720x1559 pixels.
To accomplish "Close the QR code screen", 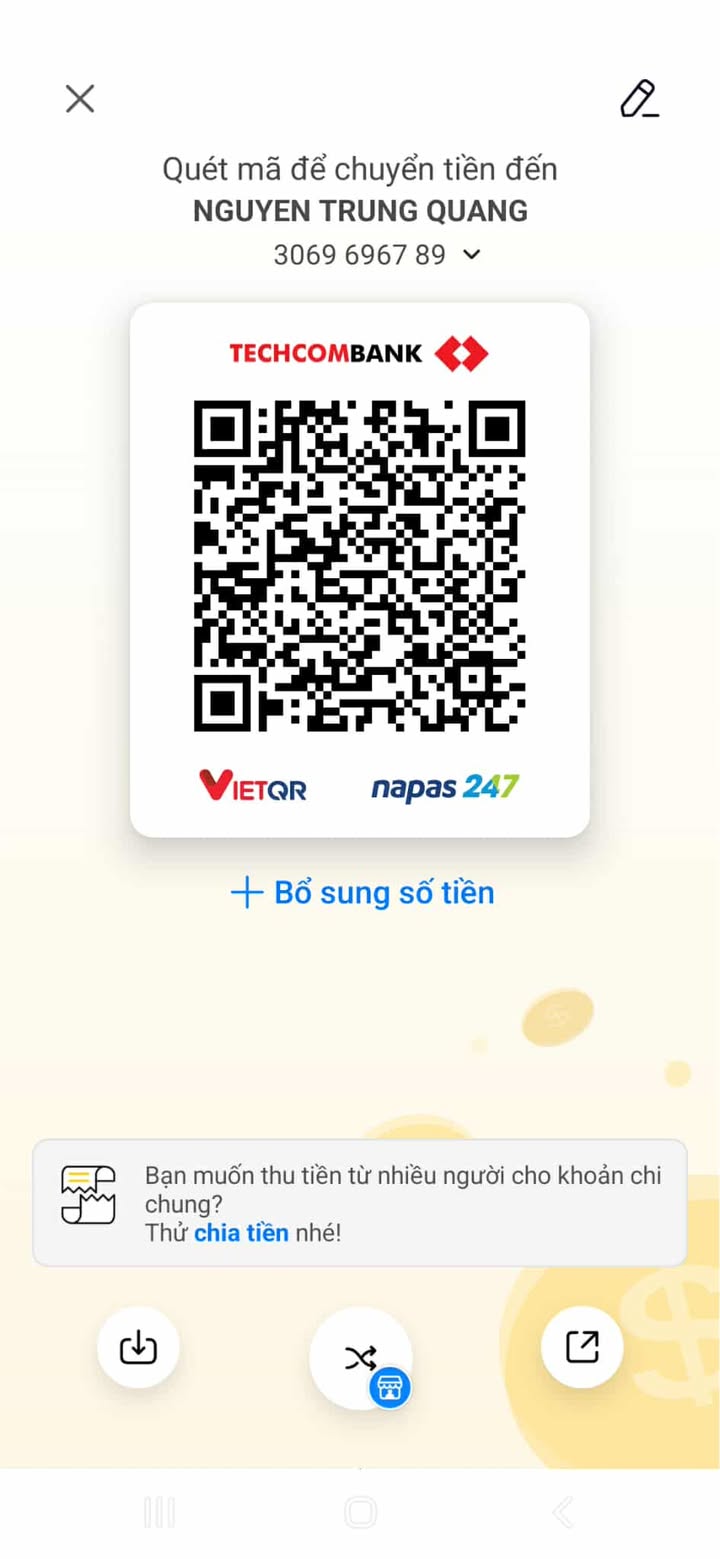I will point(80,98).
